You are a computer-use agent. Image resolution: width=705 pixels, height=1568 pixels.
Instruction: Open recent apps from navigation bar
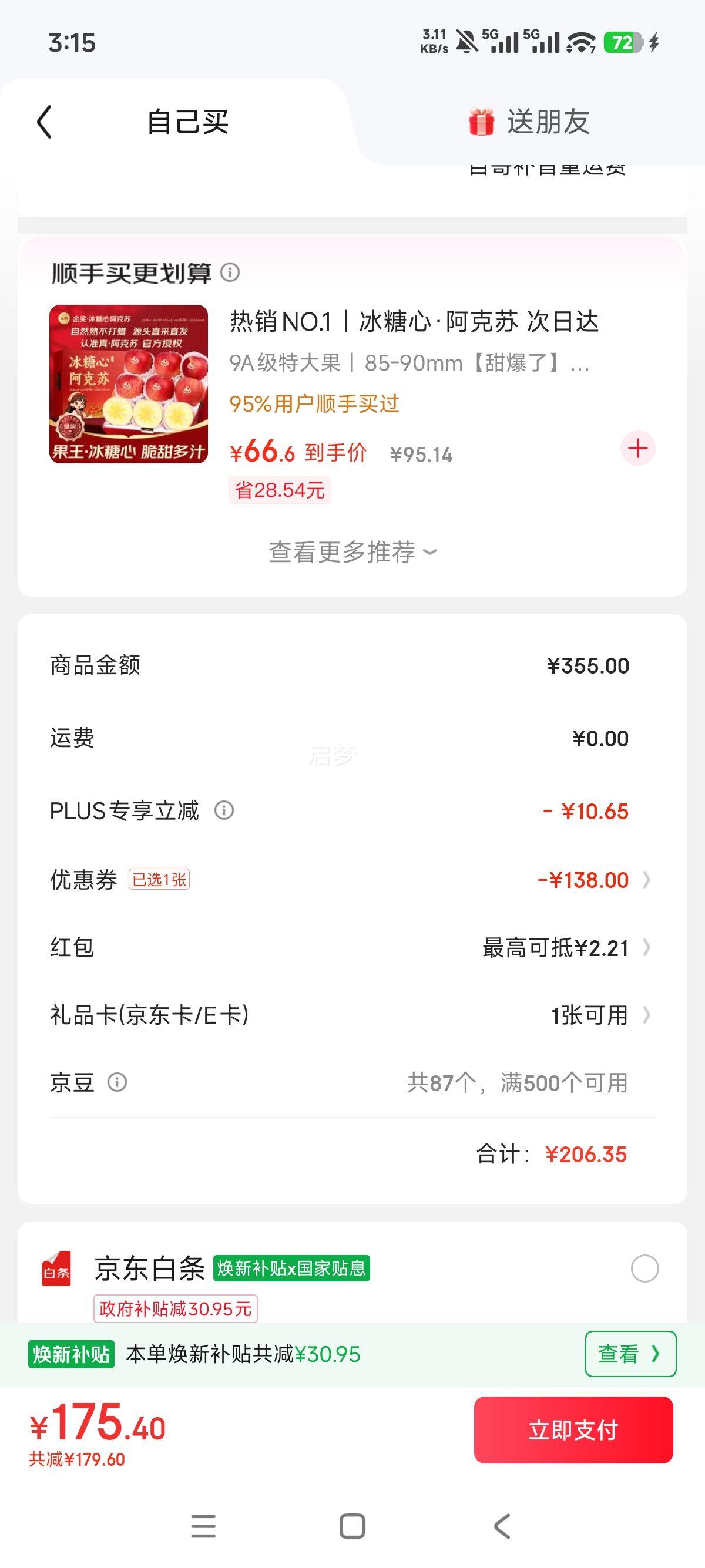(x=203, y=1526)
